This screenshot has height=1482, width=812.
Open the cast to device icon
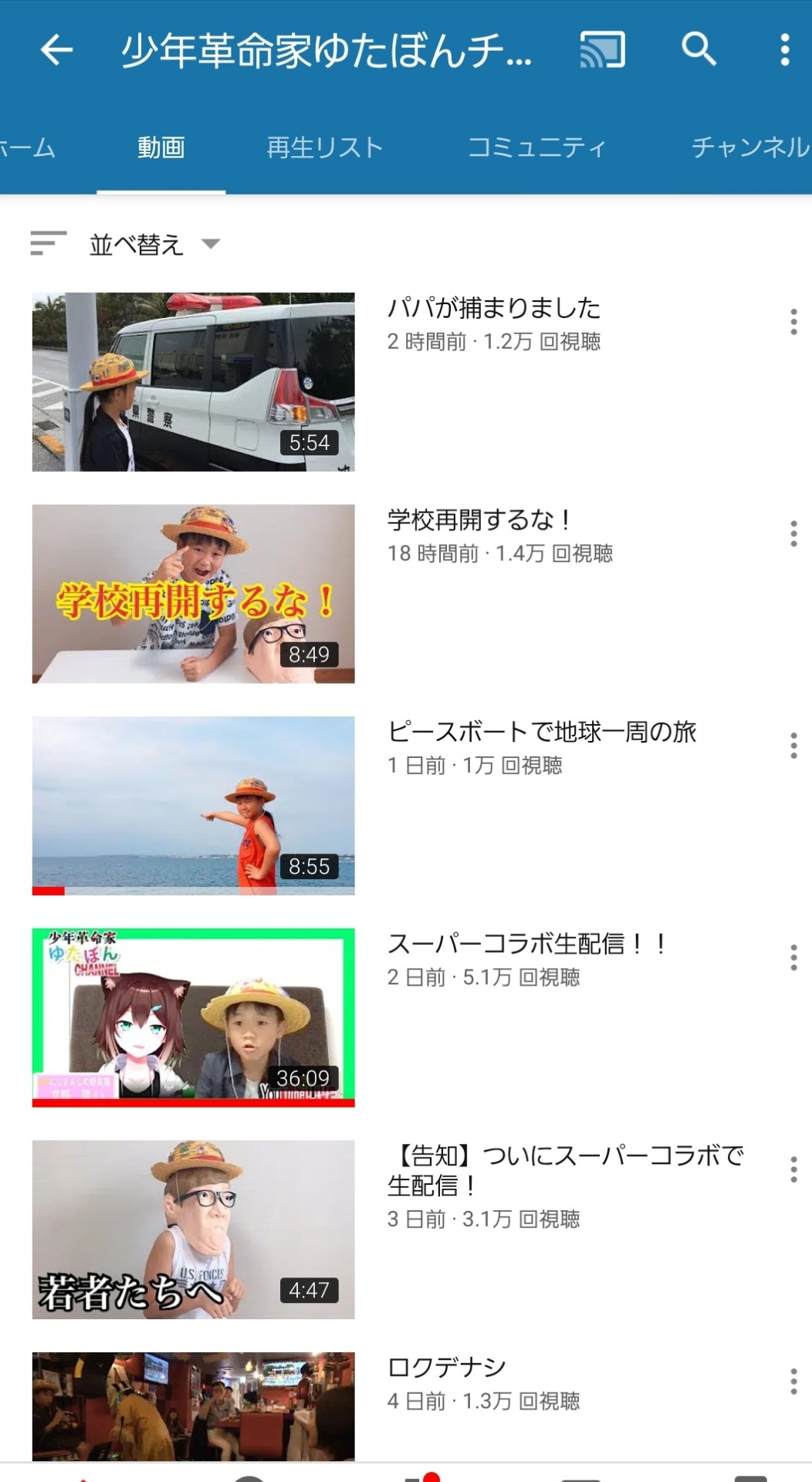[x=602, y=50]
